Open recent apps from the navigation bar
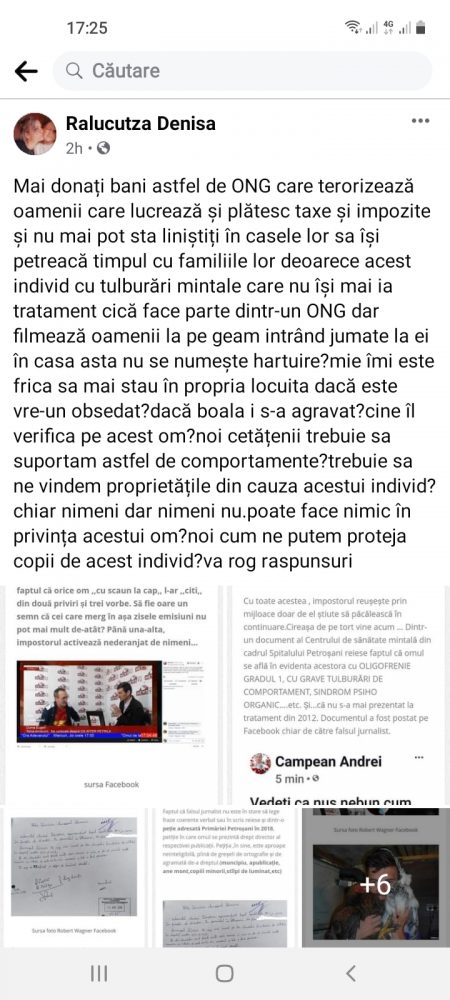The image size is (450, 1000). 99,973
